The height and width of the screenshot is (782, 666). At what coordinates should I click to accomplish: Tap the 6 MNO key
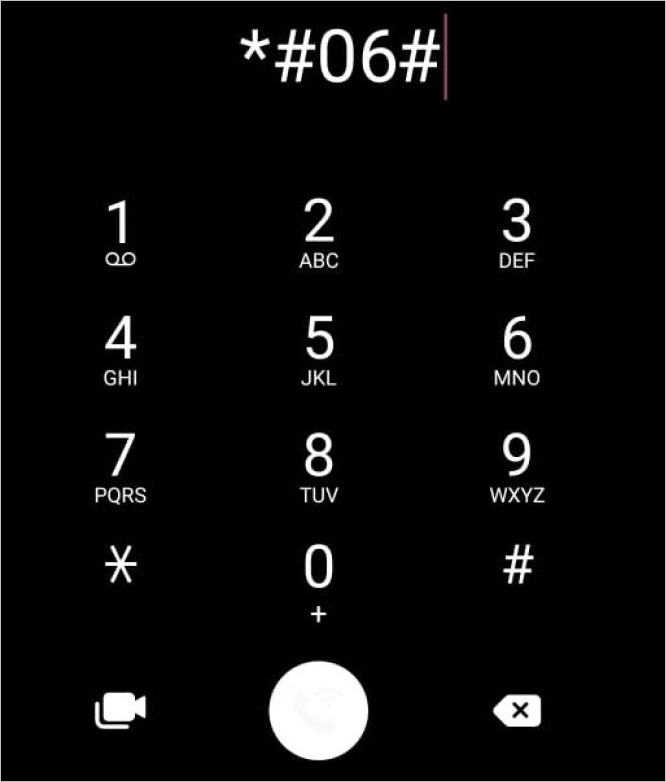click(516, 351)
